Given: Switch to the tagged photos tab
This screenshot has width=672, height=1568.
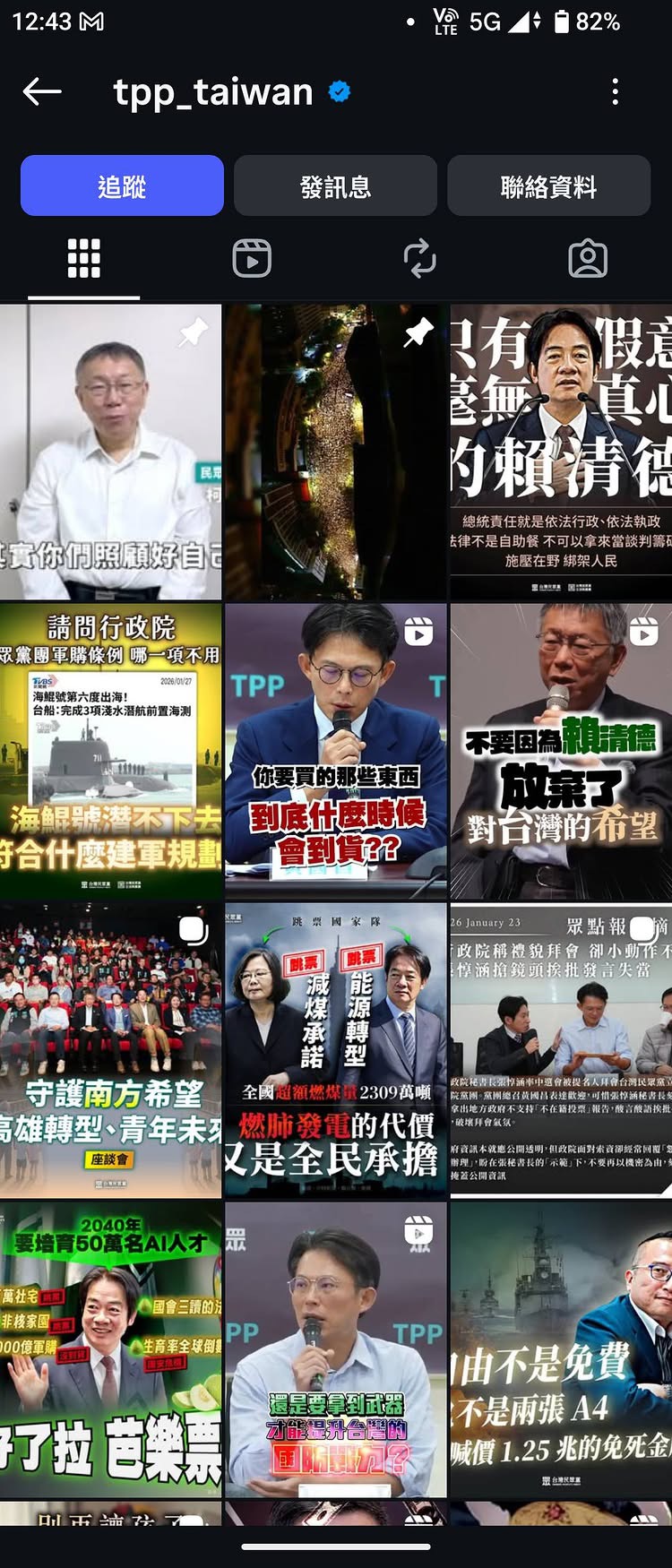Looking at the screenshot, I should pos(588,259).
